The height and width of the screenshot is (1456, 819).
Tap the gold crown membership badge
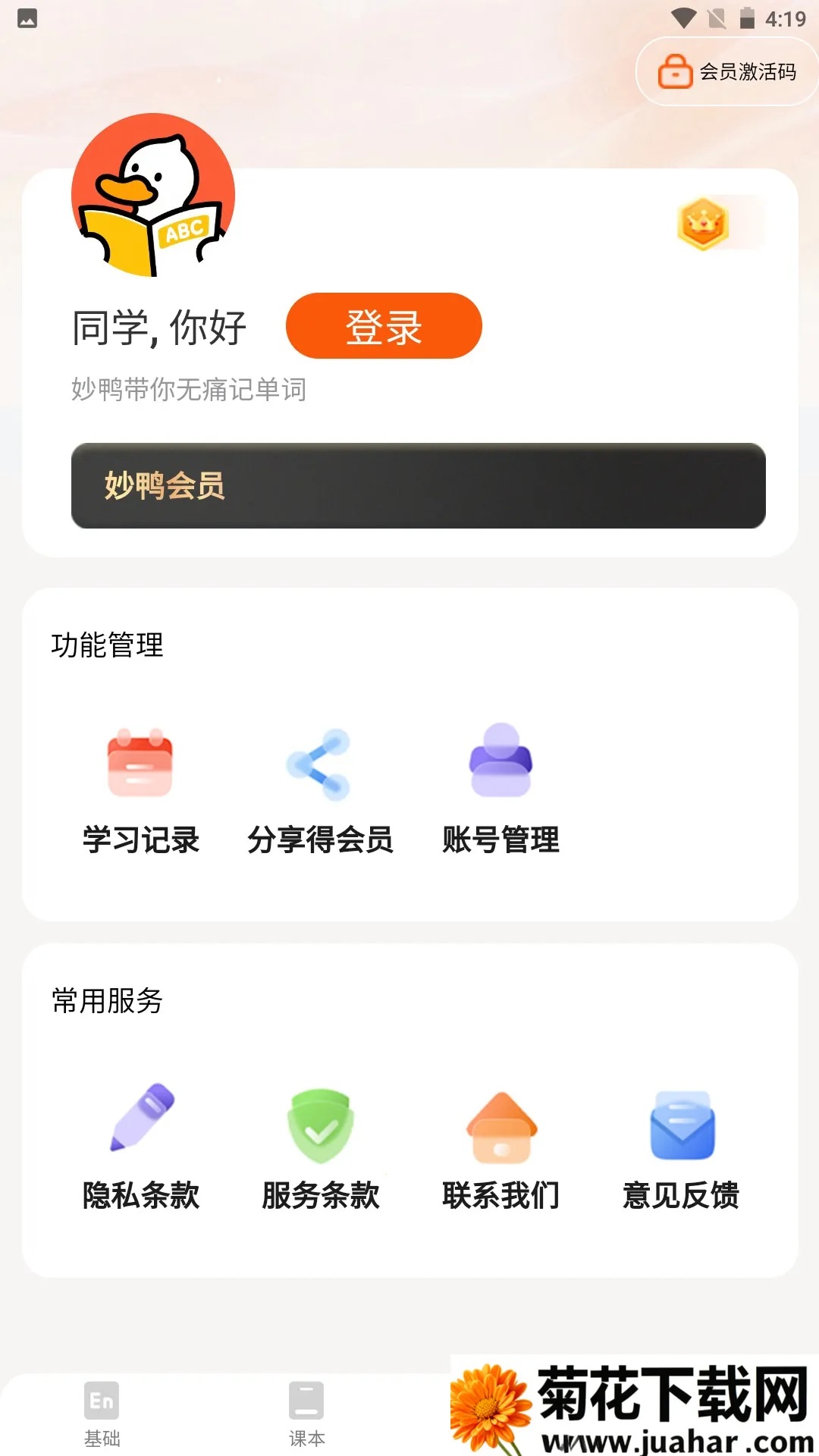704,223
